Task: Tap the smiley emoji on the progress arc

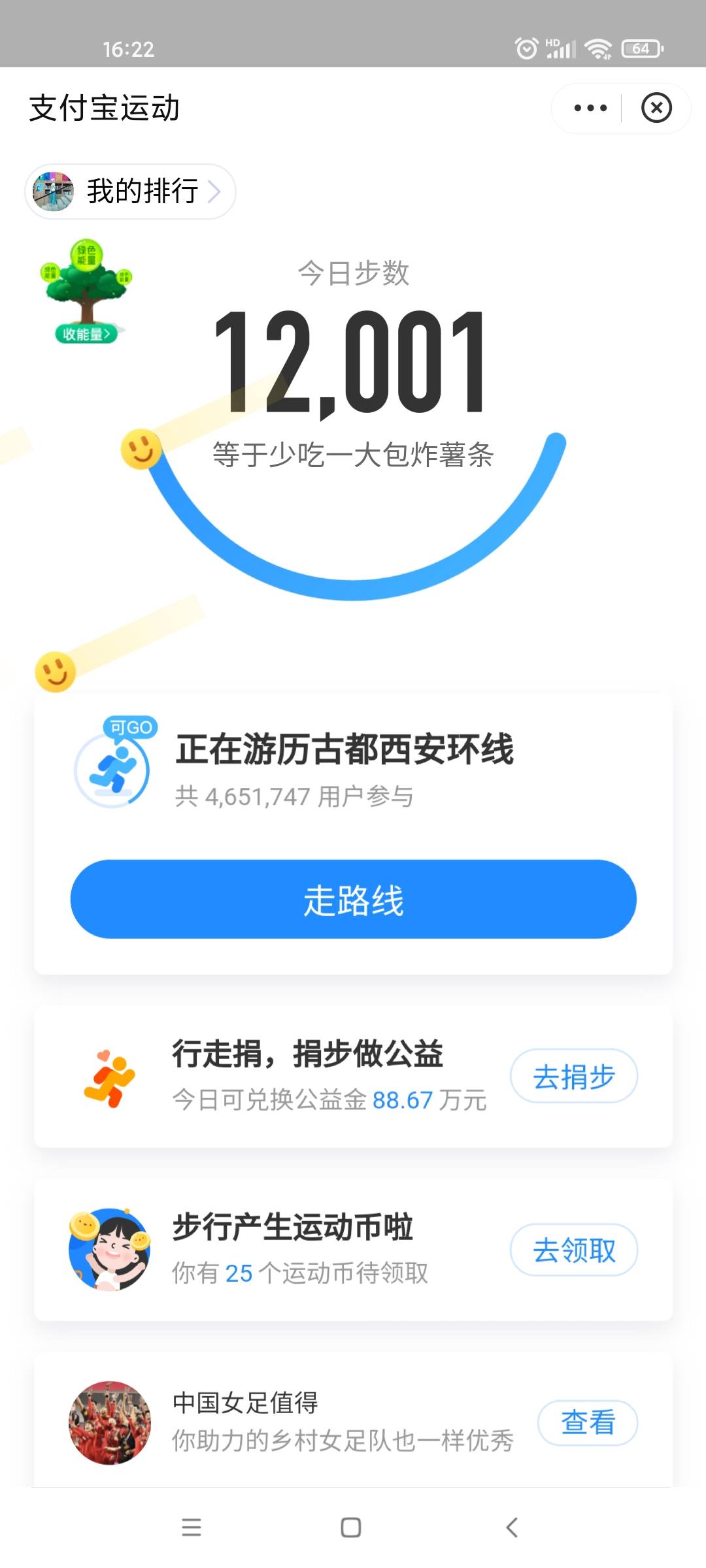Action: (142, 447)
